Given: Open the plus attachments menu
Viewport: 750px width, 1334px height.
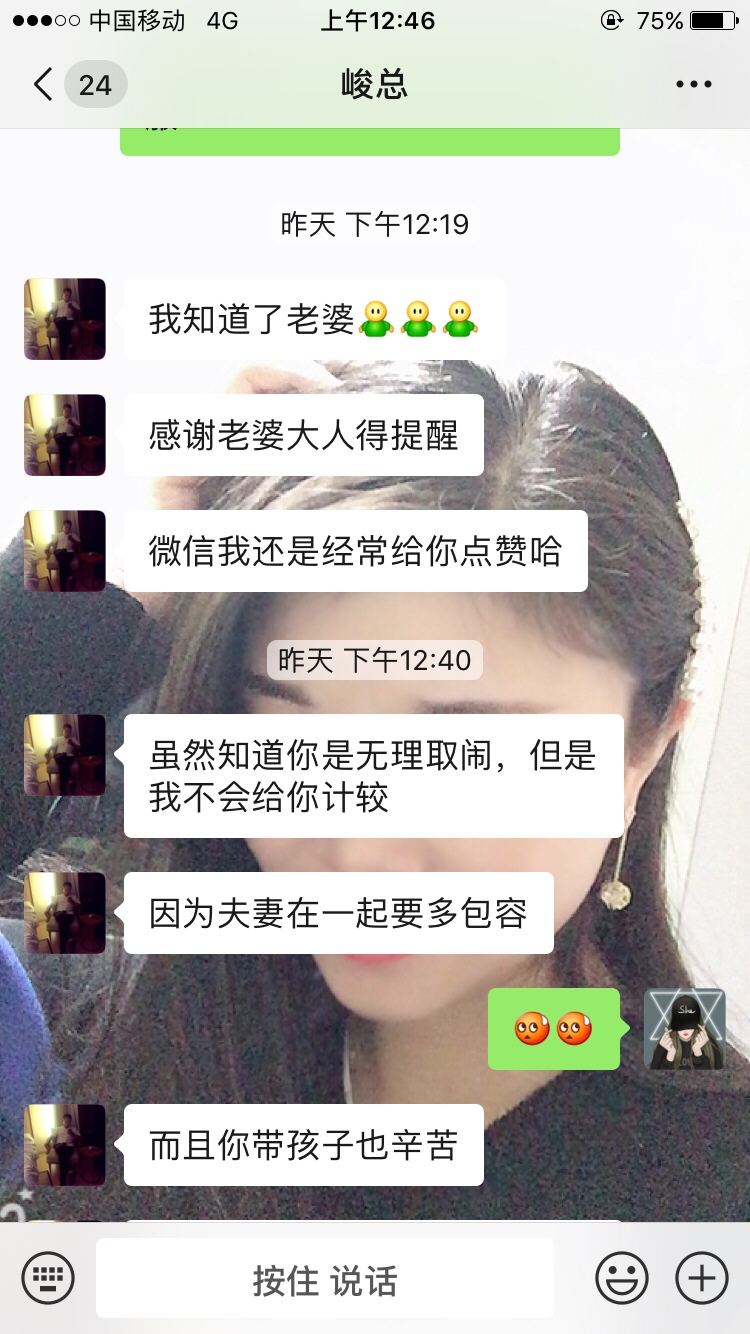Looking at the screenshot, I should click(702, 1278).
